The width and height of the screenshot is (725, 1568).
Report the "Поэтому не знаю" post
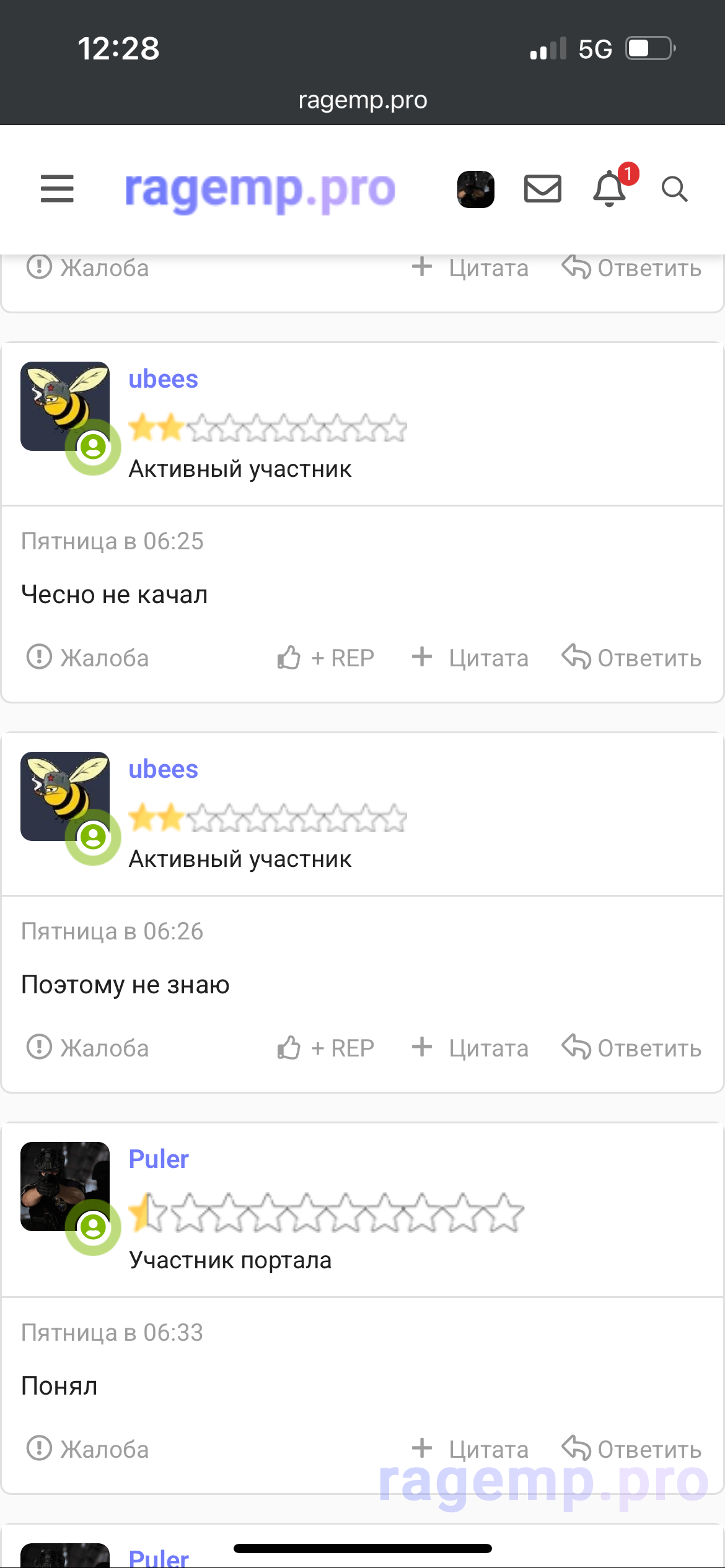point(87,1048)
